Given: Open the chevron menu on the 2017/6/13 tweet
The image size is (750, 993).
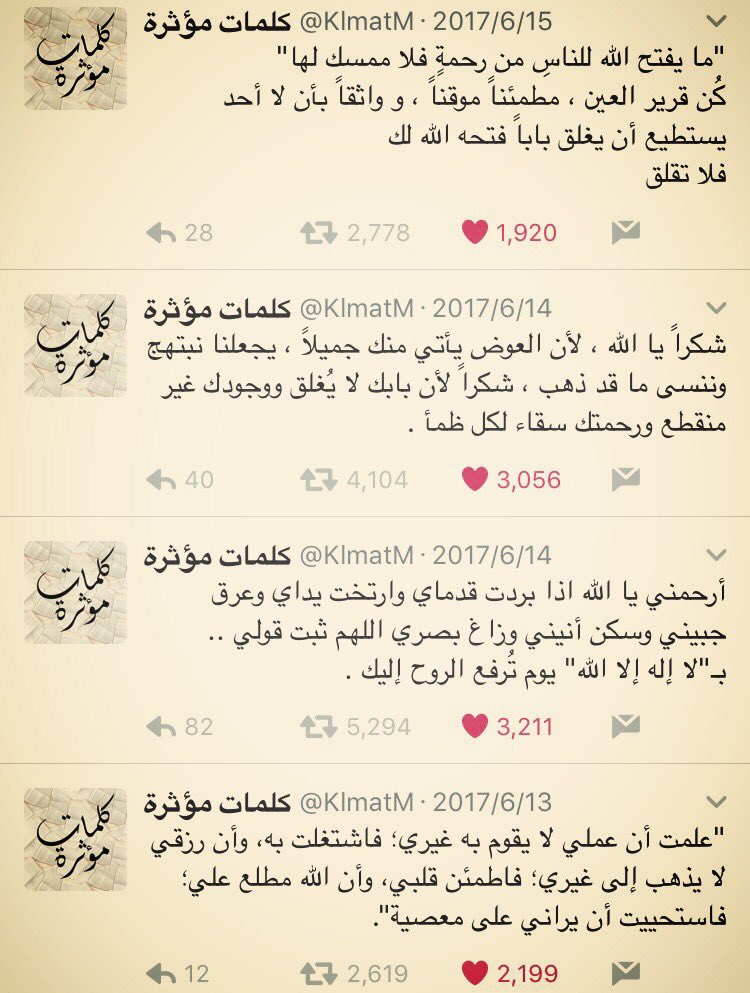Looking at the screenshot, I should pyautogui.click(x=716, y=802).
